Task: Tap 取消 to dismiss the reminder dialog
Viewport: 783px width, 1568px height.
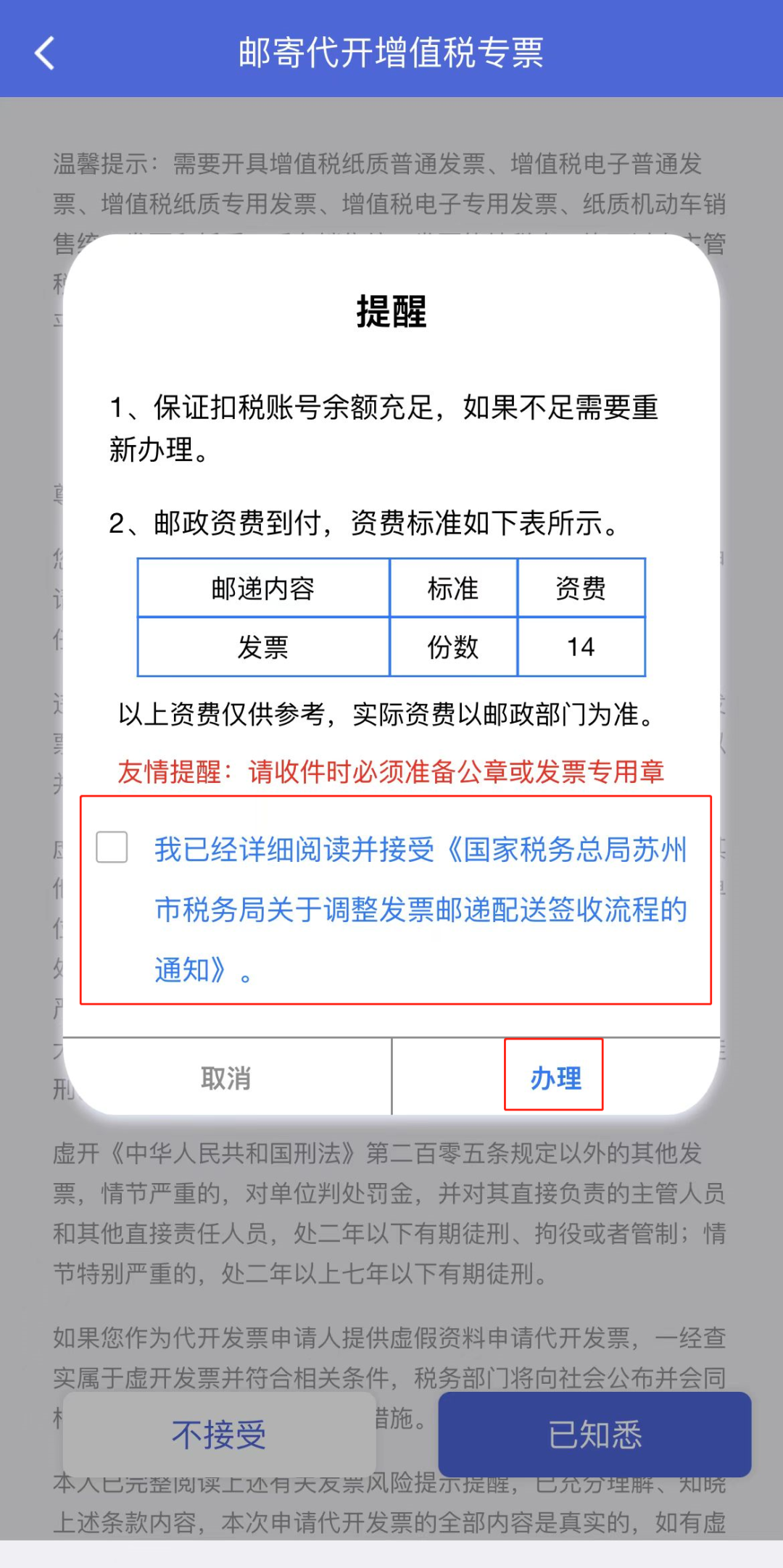Action: click(226, 1078)
